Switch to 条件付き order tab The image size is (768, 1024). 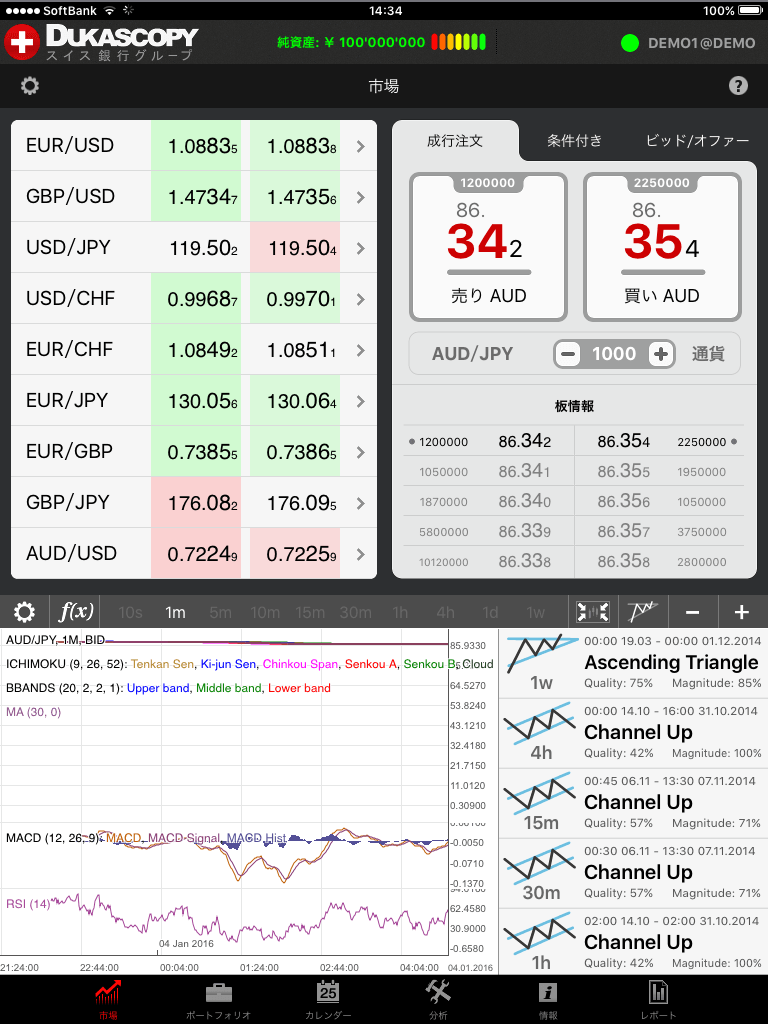574,141
